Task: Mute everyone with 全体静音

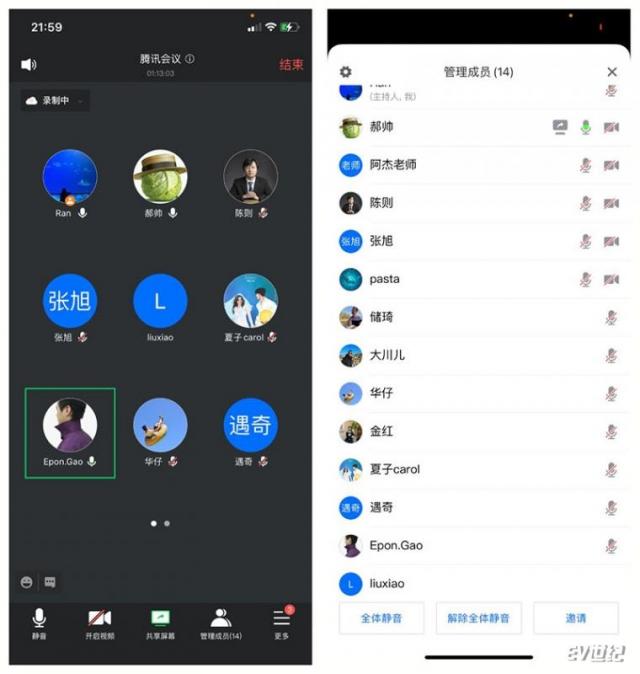Action: [382, 618]
